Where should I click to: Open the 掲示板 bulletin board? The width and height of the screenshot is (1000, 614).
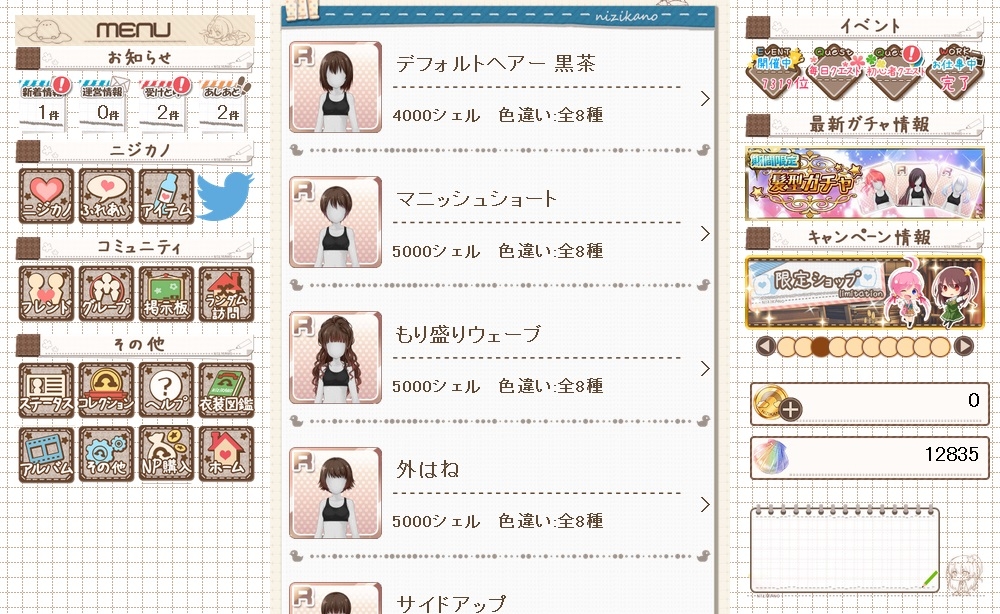click(x=166, y=294)
